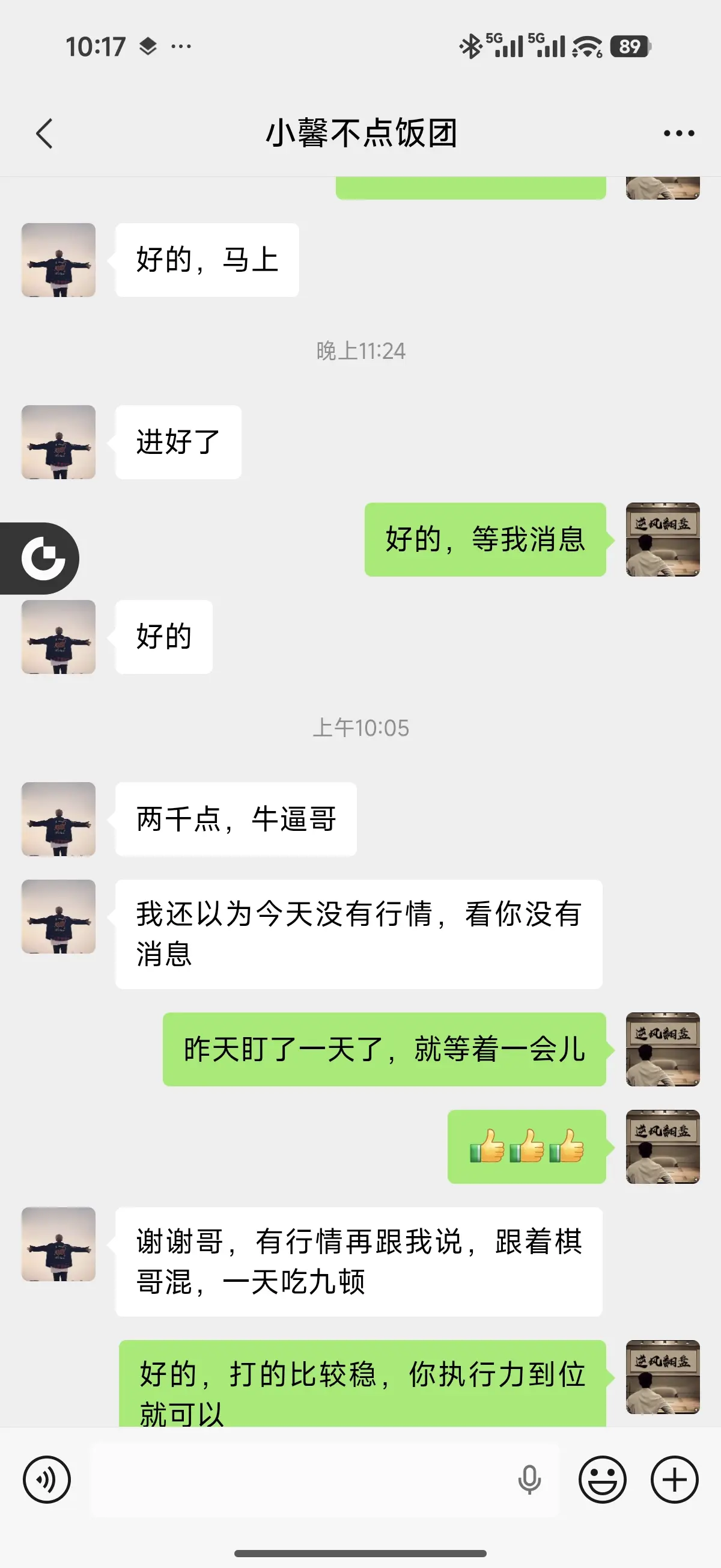The height and width of the screenshot is (1568, 721).
Task: Tap the chat title 小馨不点饭团
Action: (x=360, y=134)
